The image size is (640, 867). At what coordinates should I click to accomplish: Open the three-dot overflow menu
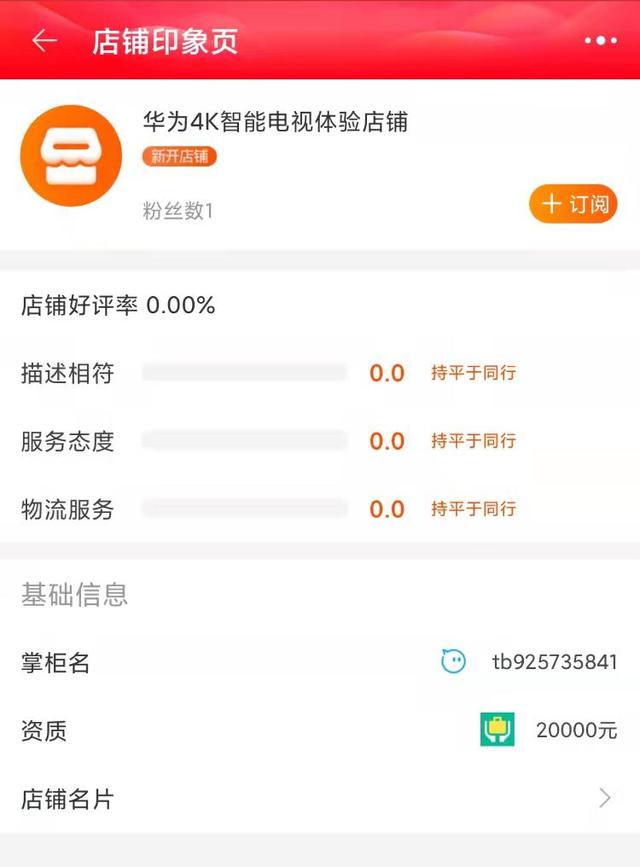(600, 41)
